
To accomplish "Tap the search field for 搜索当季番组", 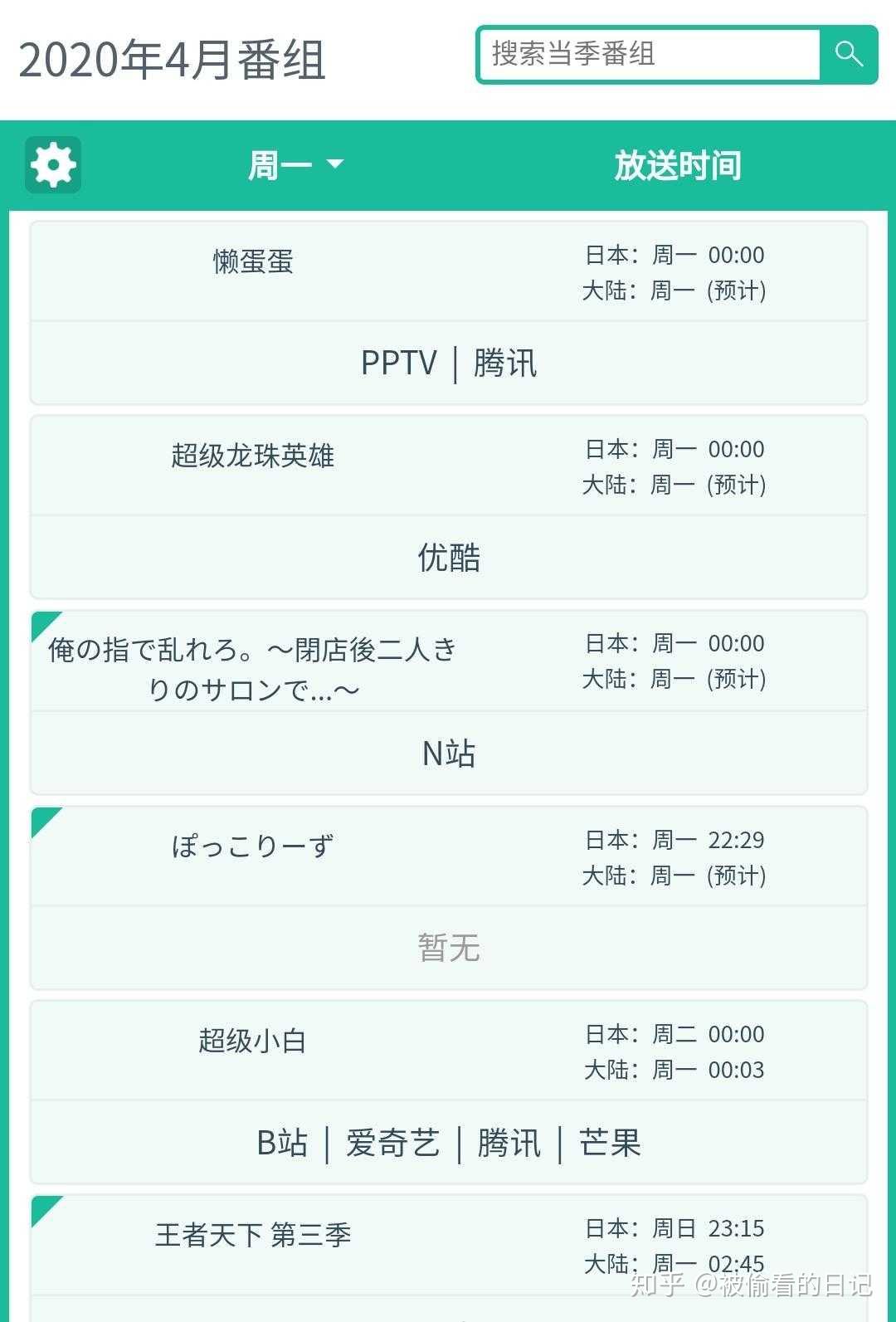I will [649, 55].
